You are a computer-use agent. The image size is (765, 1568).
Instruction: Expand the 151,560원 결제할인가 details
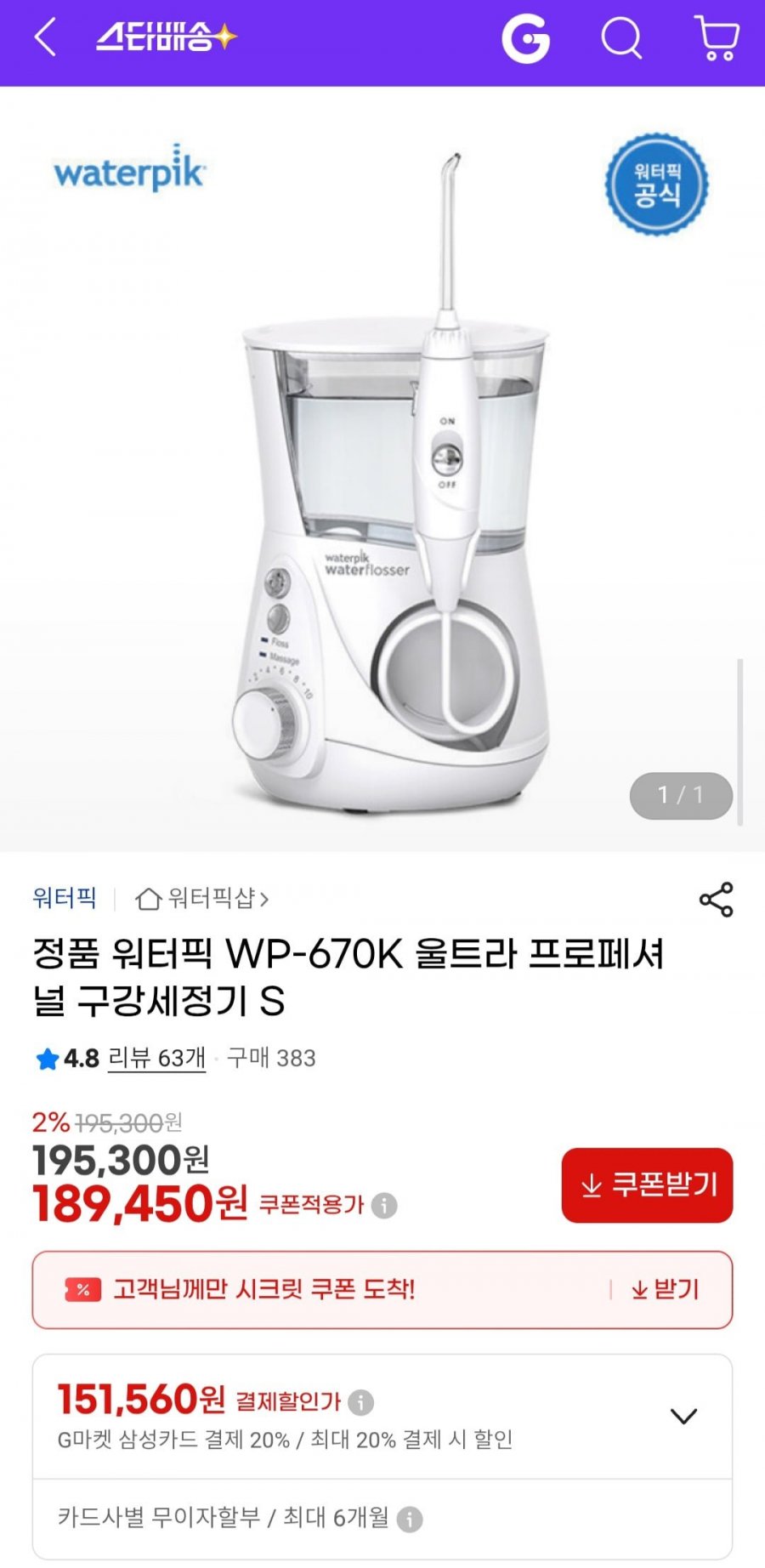[683, 1416]
